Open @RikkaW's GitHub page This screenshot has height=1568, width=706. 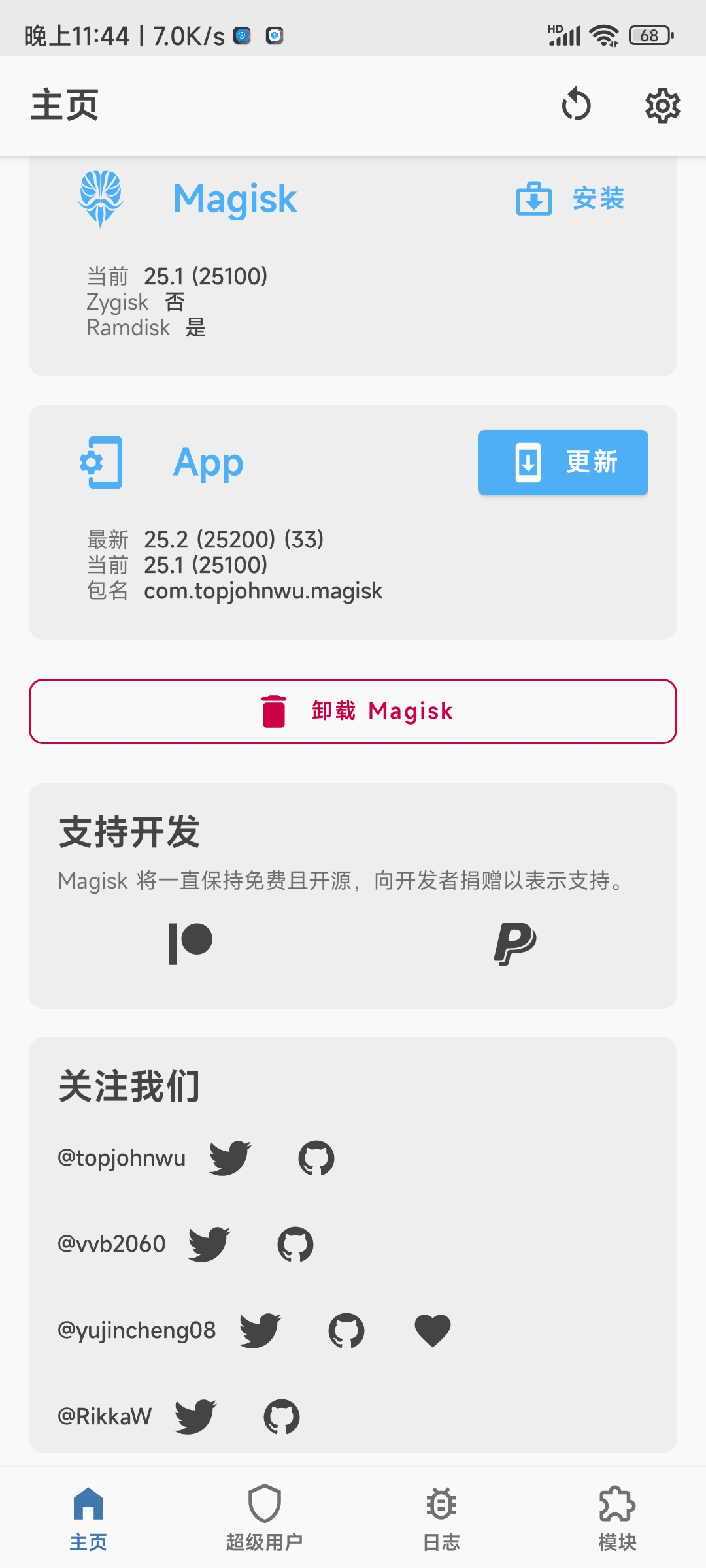(x=282, y=1416)
